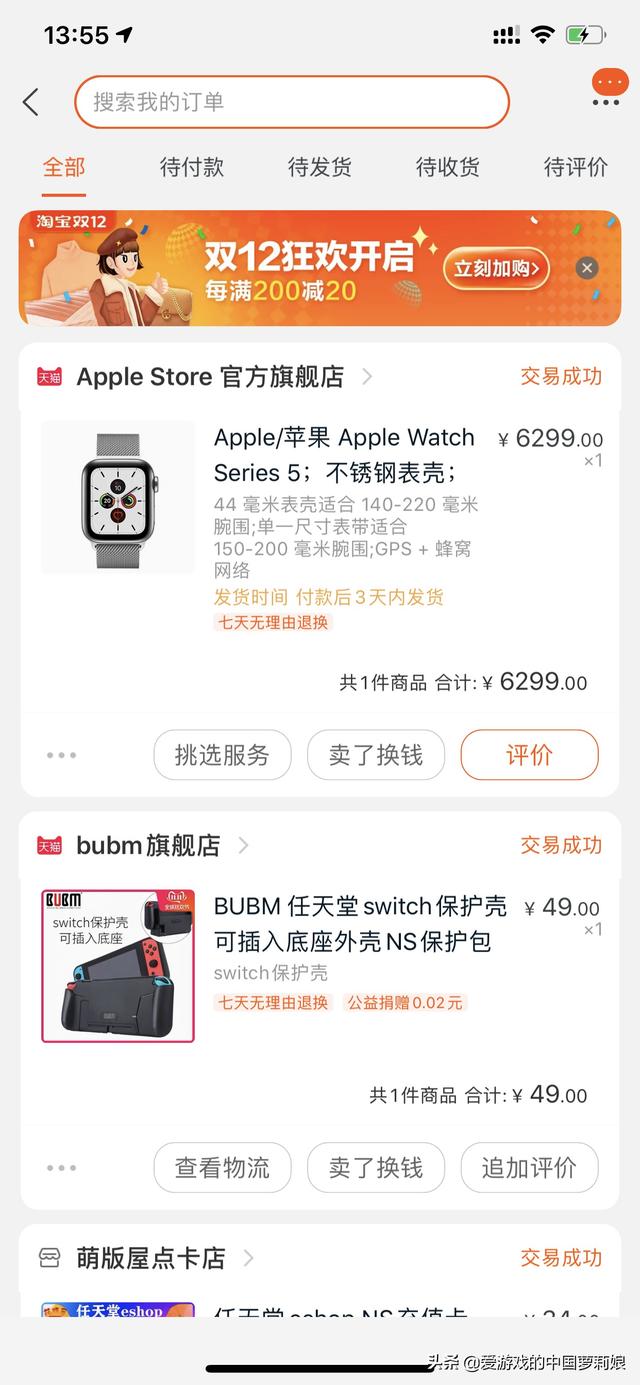The image size is (640, 1385).
Task: Open the bubm旗舰店 shop page
Action: pyautogui.click(x=148, y=845)
